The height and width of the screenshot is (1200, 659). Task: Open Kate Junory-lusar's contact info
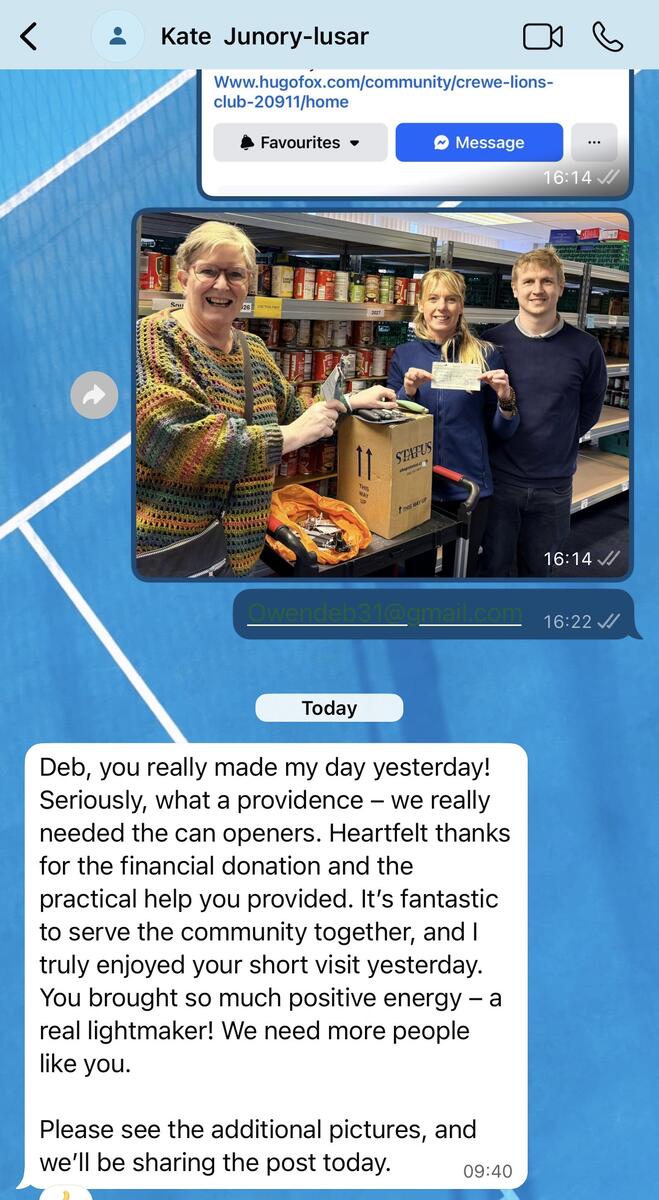click(x=264, y=37)
